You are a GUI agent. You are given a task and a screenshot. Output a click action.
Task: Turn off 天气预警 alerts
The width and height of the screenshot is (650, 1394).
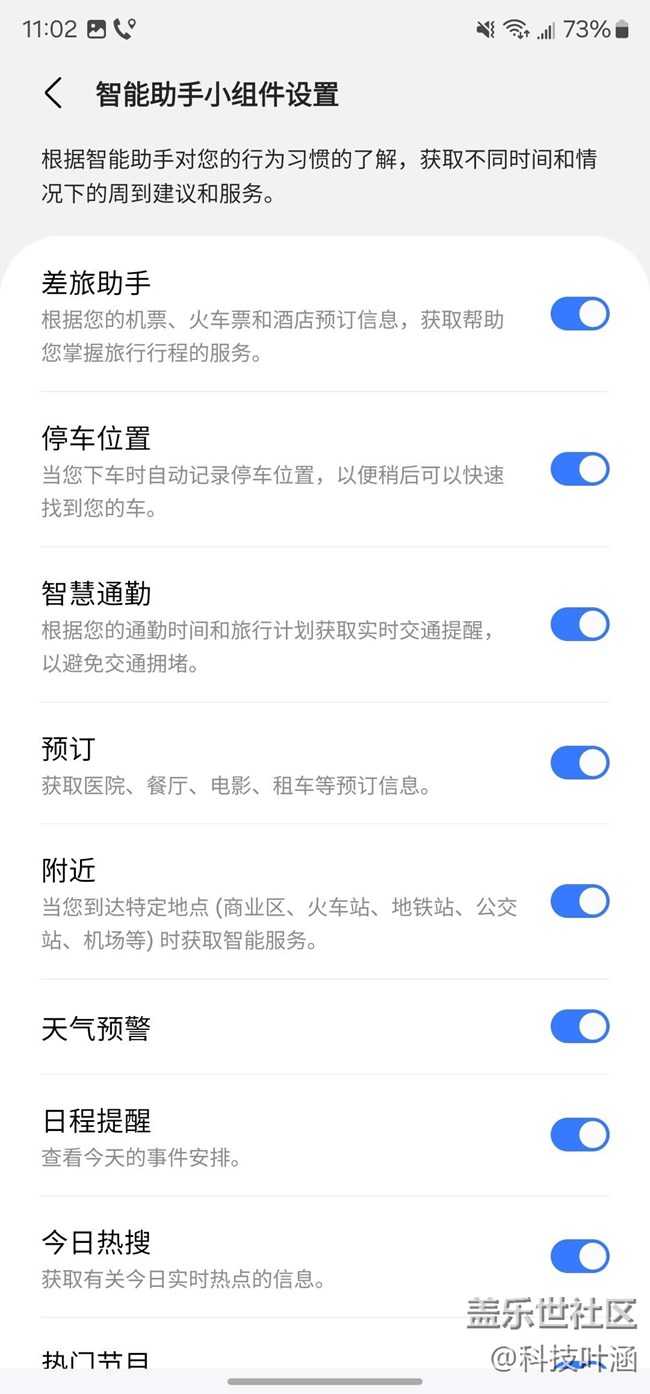(x=580, y=1026)
